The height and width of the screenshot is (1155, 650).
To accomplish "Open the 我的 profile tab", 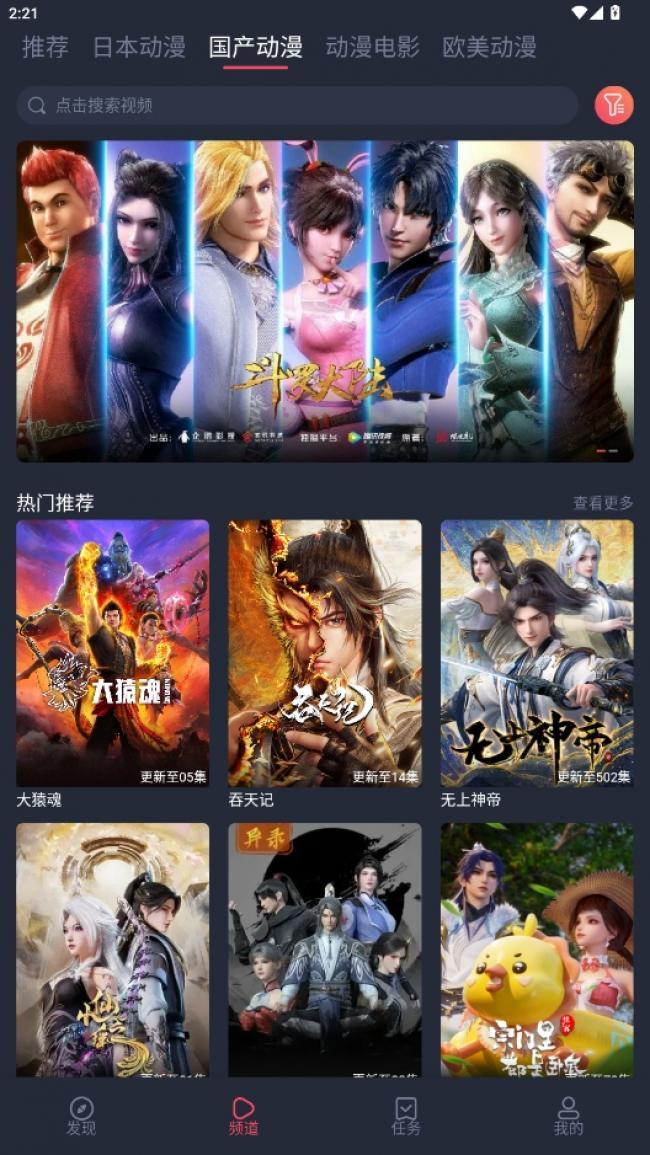I will click(568, 1116).
